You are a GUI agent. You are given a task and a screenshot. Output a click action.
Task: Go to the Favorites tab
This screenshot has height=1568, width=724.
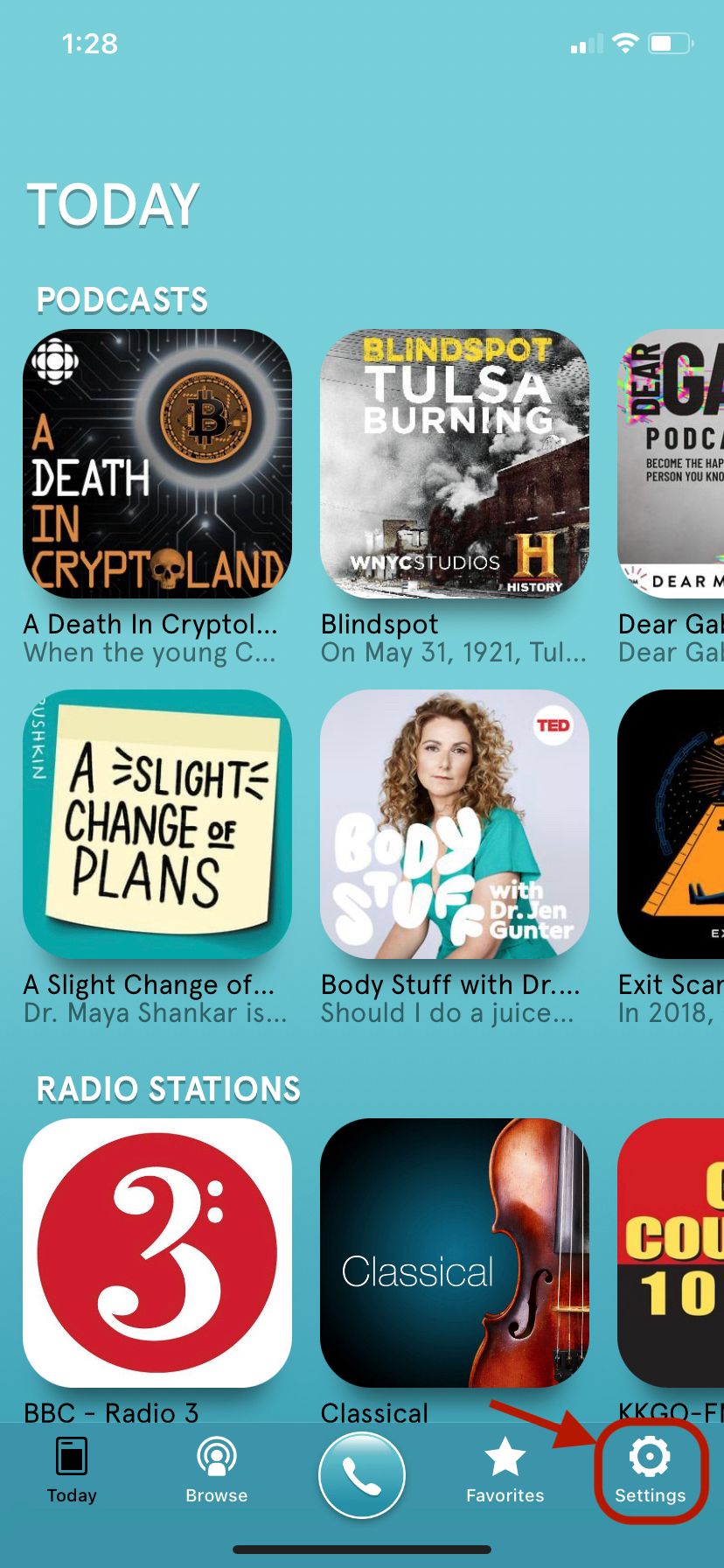[x=505, y=1470]
